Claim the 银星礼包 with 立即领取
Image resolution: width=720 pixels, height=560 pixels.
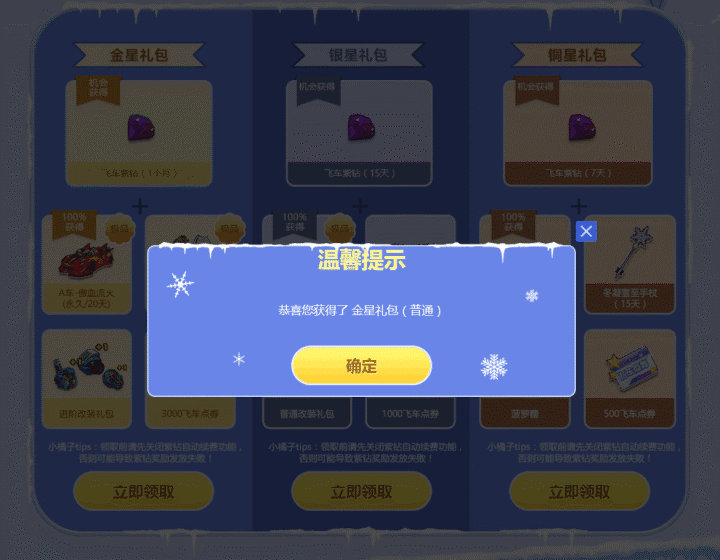pos(361,492)
